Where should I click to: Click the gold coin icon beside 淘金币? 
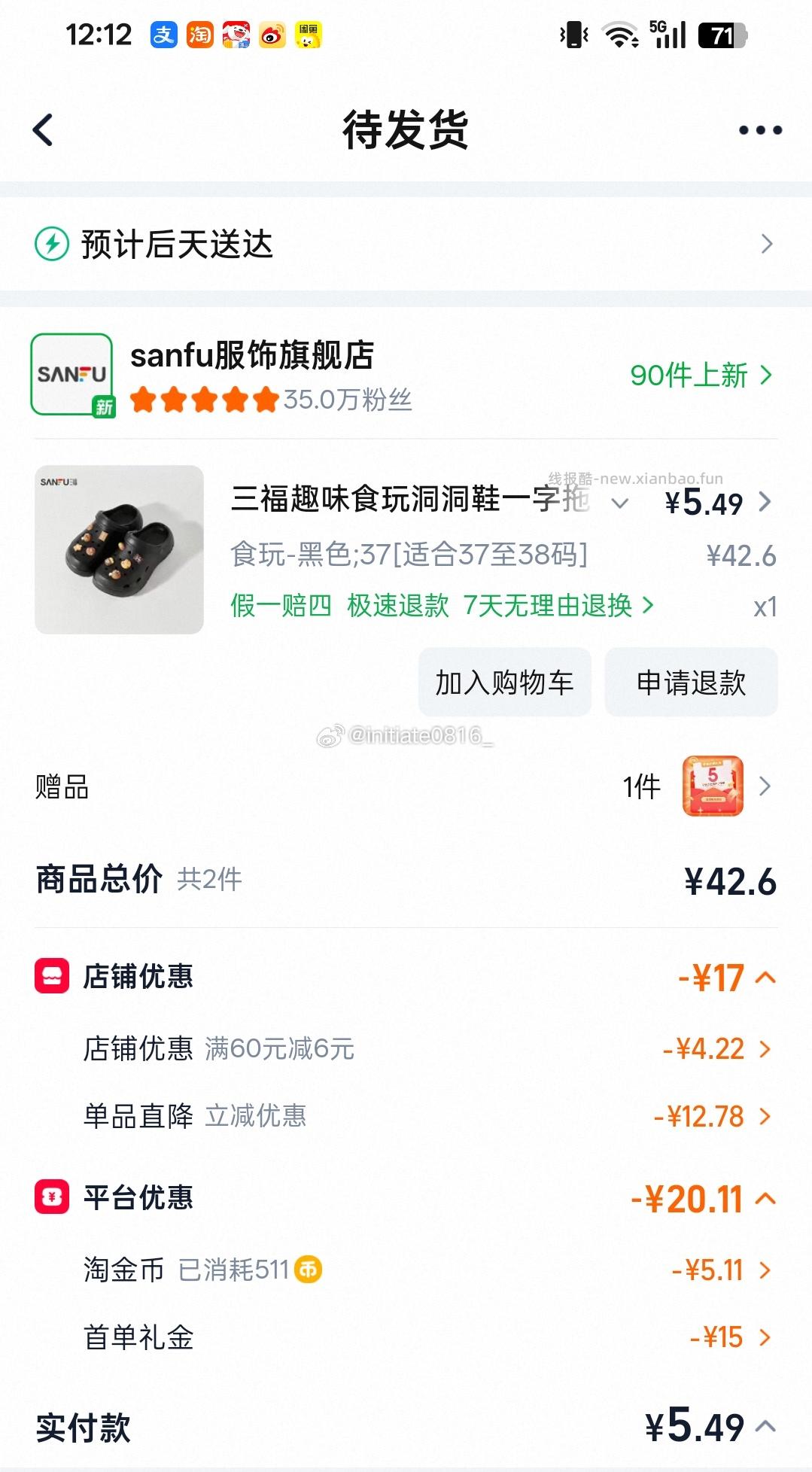tap(309, 1270)
